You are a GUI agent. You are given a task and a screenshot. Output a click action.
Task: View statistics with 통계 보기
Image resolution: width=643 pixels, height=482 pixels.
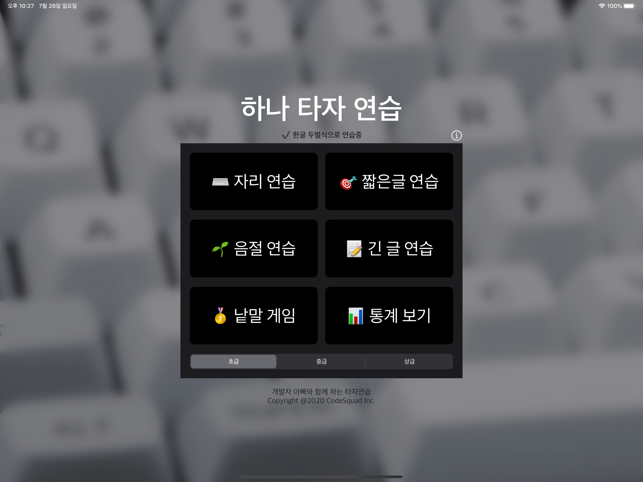coord(389,316)
